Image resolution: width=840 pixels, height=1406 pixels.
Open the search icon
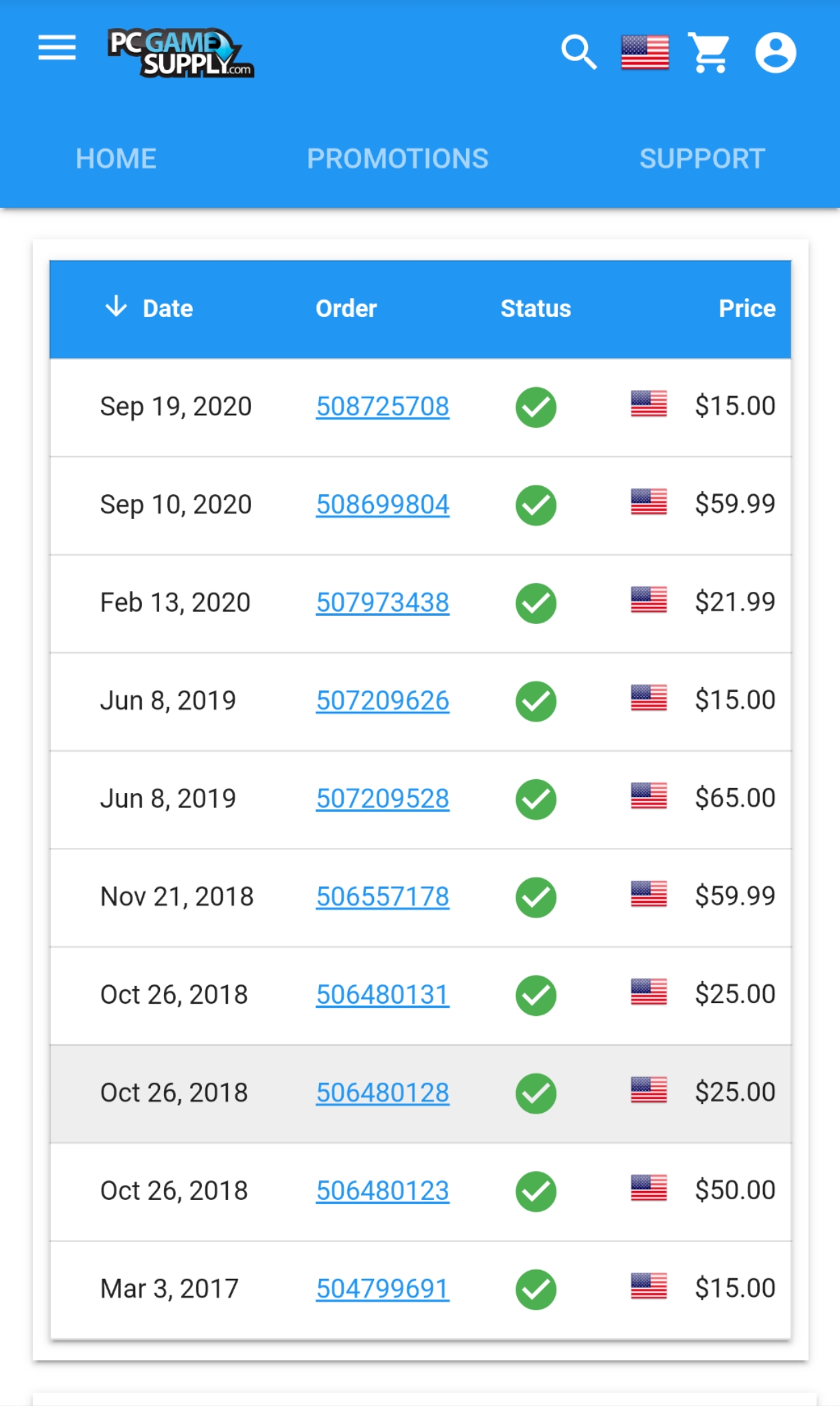pyautogui.click(x=579, y=52)
